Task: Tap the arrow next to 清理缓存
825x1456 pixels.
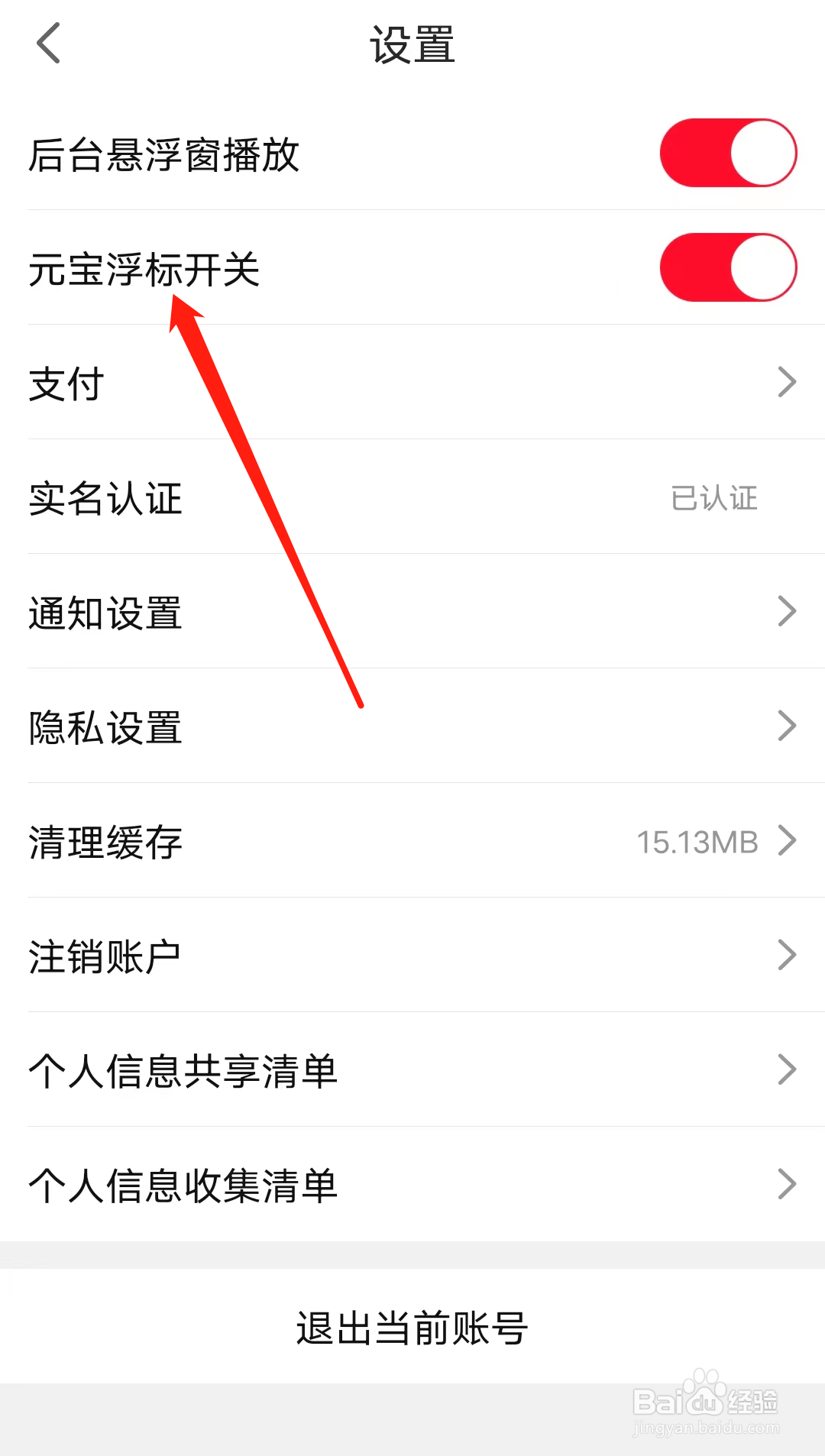Action: tap(786, 840)
